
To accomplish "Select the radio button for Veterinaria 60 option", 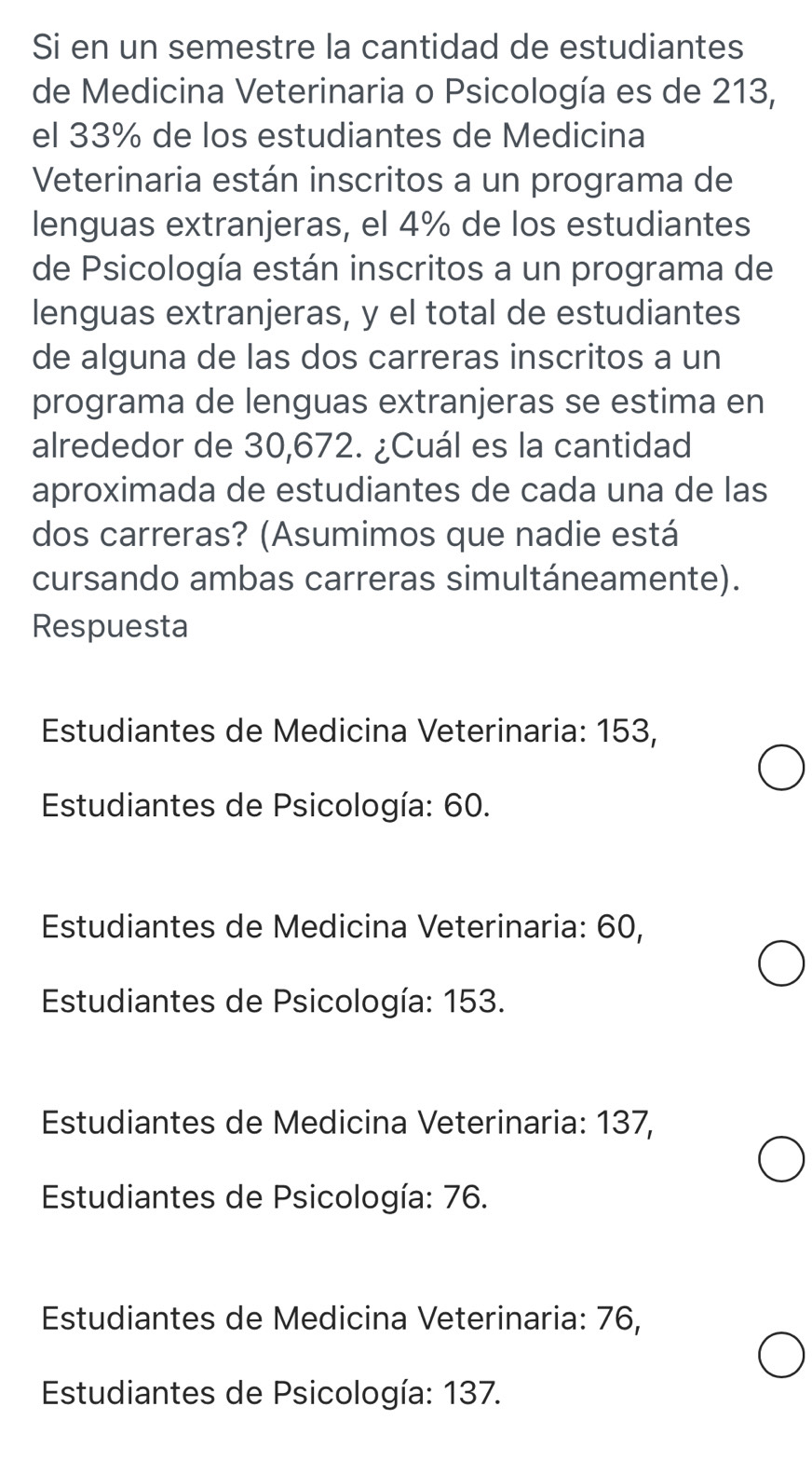I will tap(781, 964).
